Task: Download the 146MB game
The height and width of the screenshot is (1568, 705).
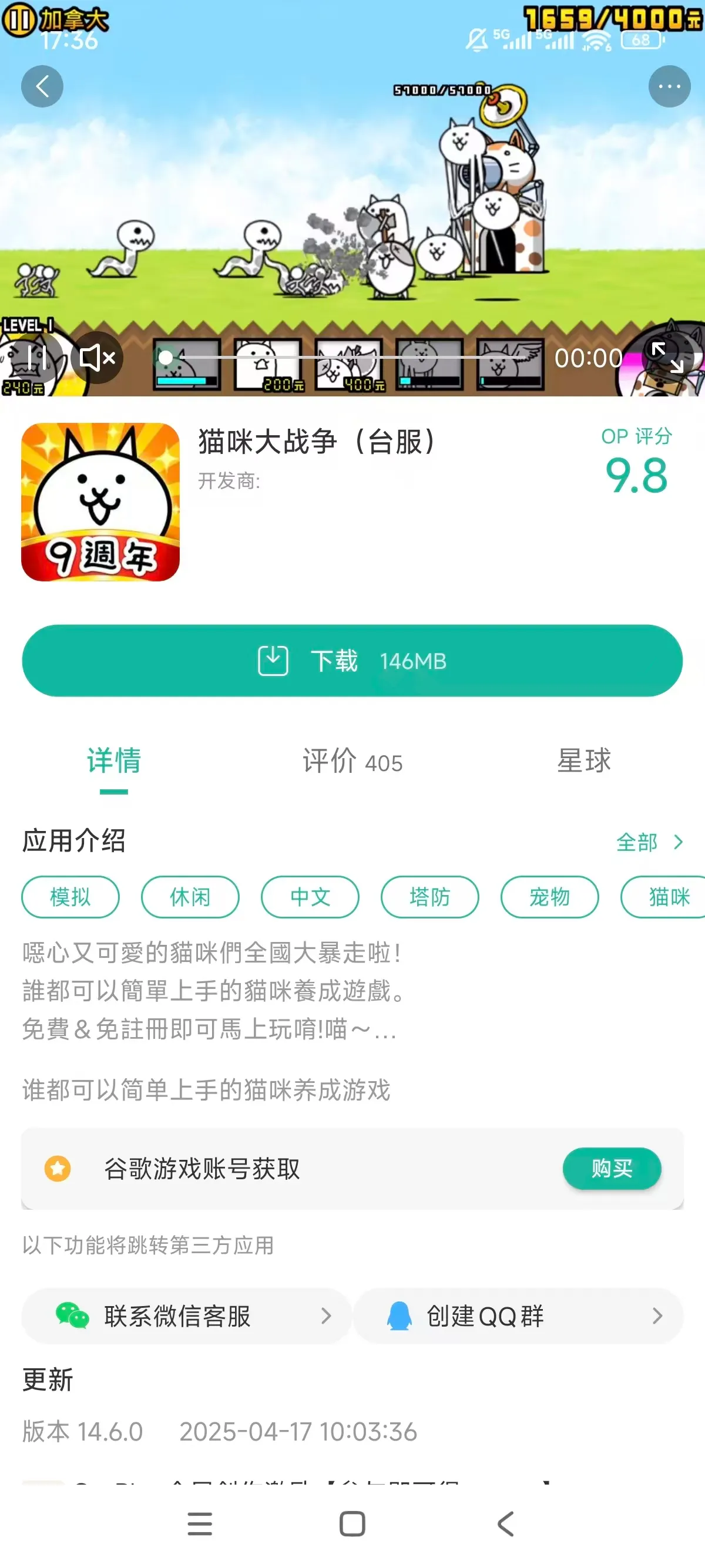Action: [352, 661]
